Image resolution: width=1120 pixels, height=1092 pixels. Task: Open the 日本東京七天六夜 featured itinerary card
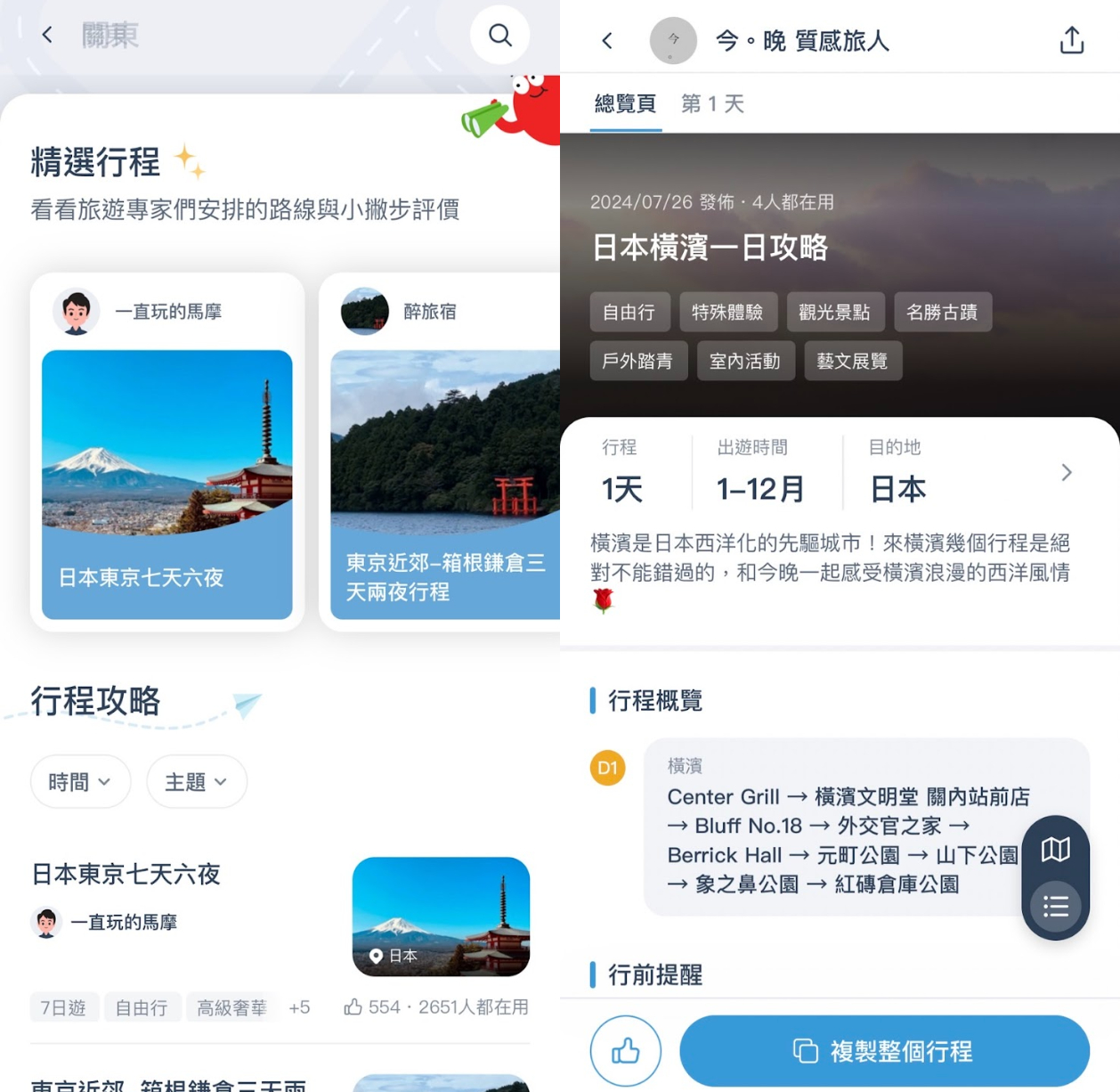(x=167, y=484)
